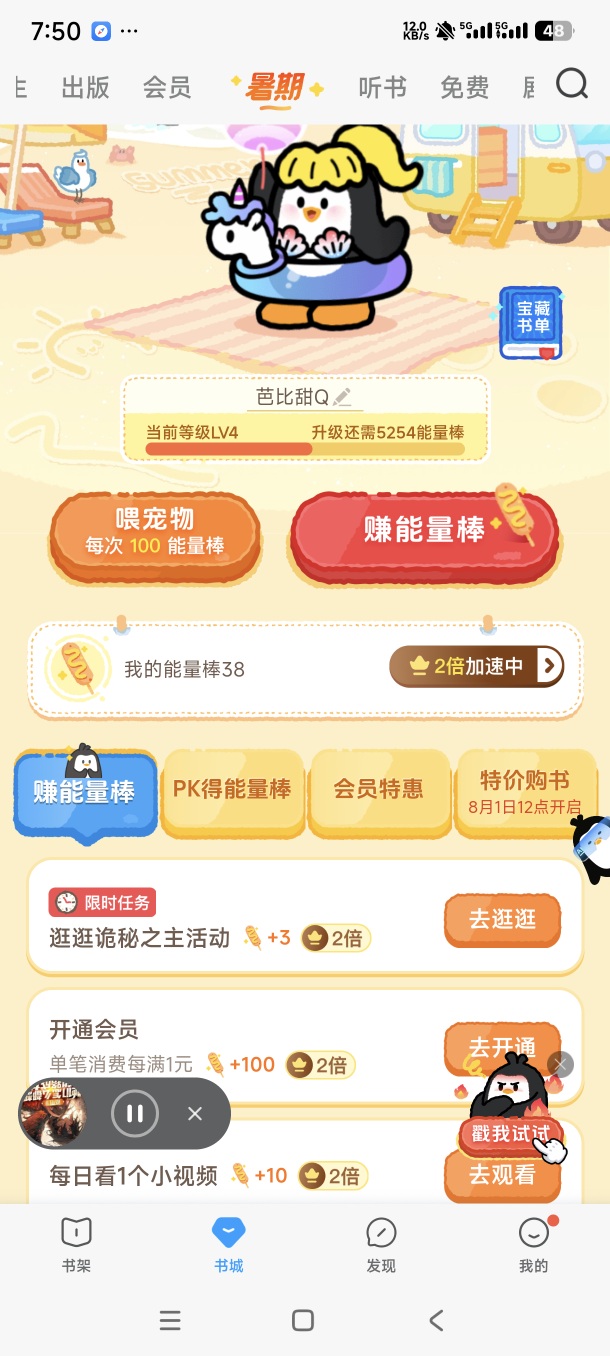Open the search magnifier icon

(x=571, y=85)
